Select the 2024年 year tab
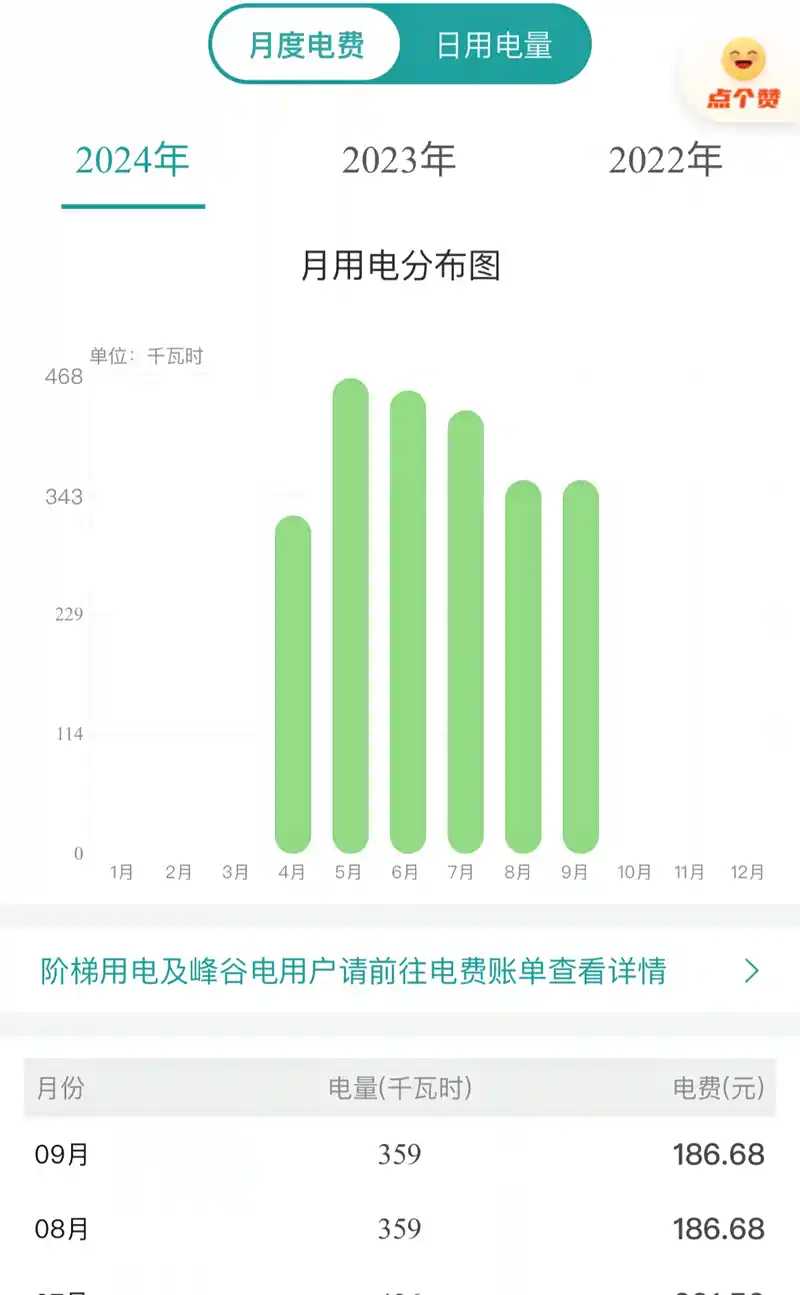800x1295 pixels. pyautogui.click(x=133, y=161)
